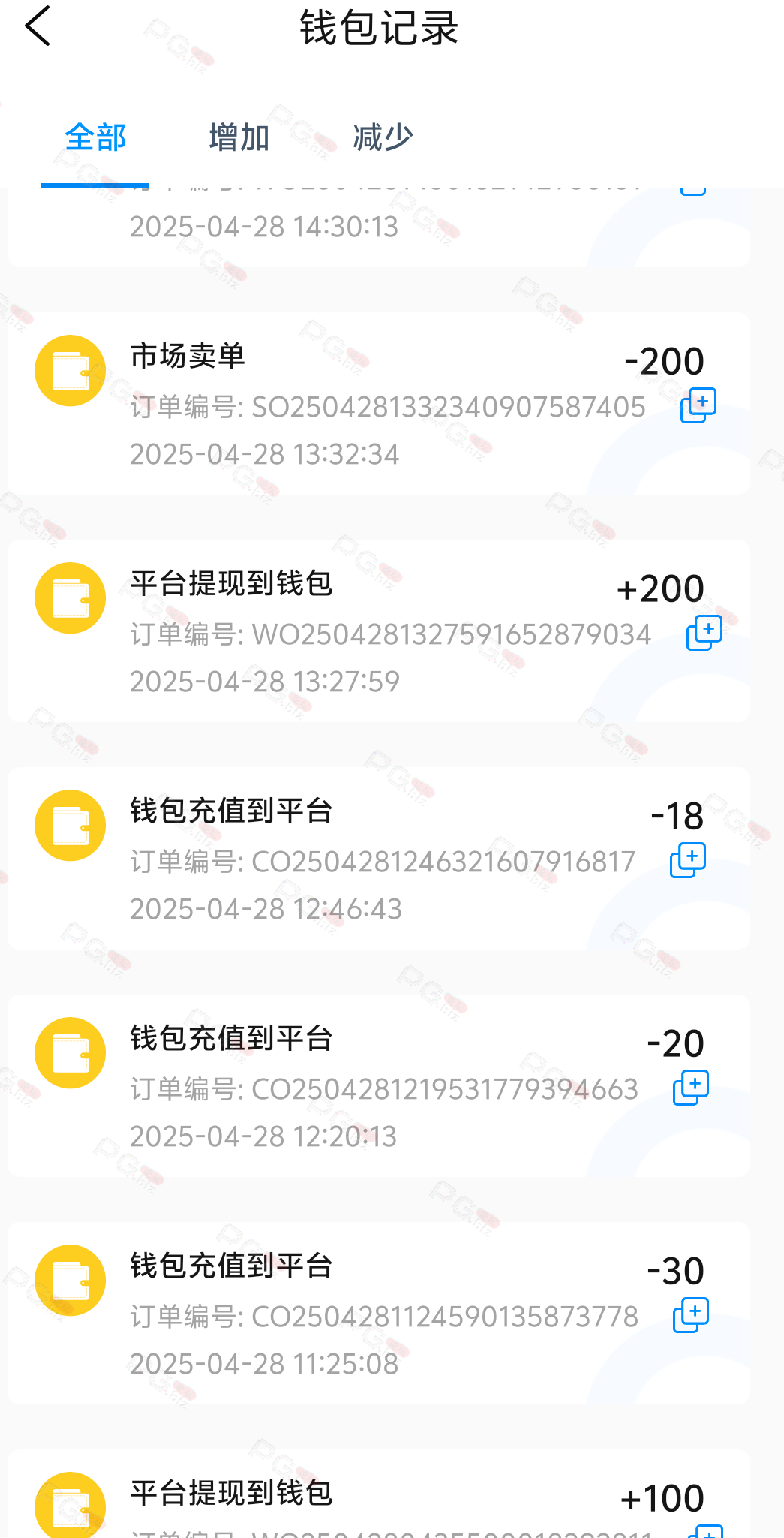This screenshot has height=1538, width=784.
Task: Copy order number of the -20 record
Action: coord(691,1088)
